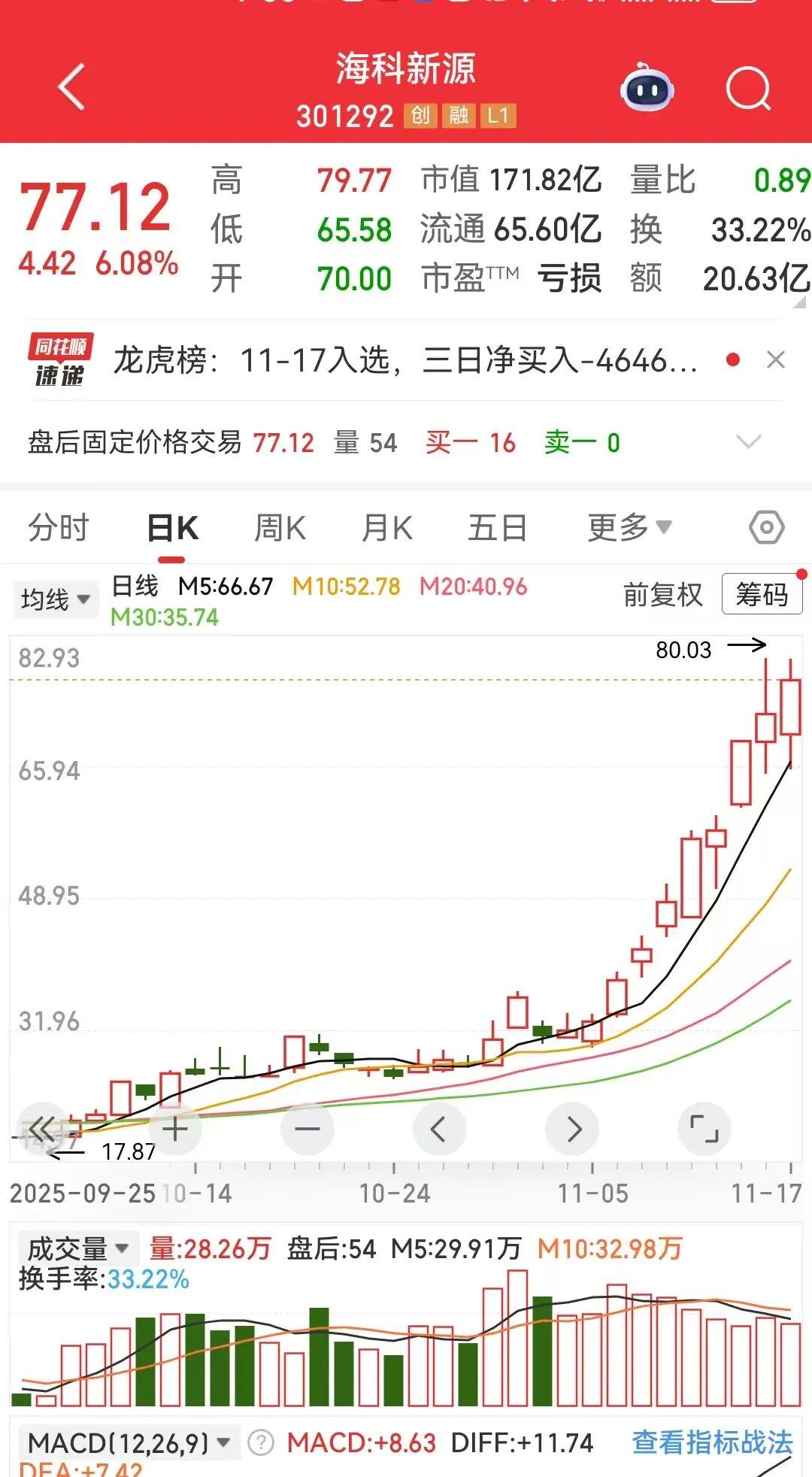The image size is (812, 1477).
Task: Zoom out the chart with minus icon
Action: pyautogui.click(x=308, y=1128)
